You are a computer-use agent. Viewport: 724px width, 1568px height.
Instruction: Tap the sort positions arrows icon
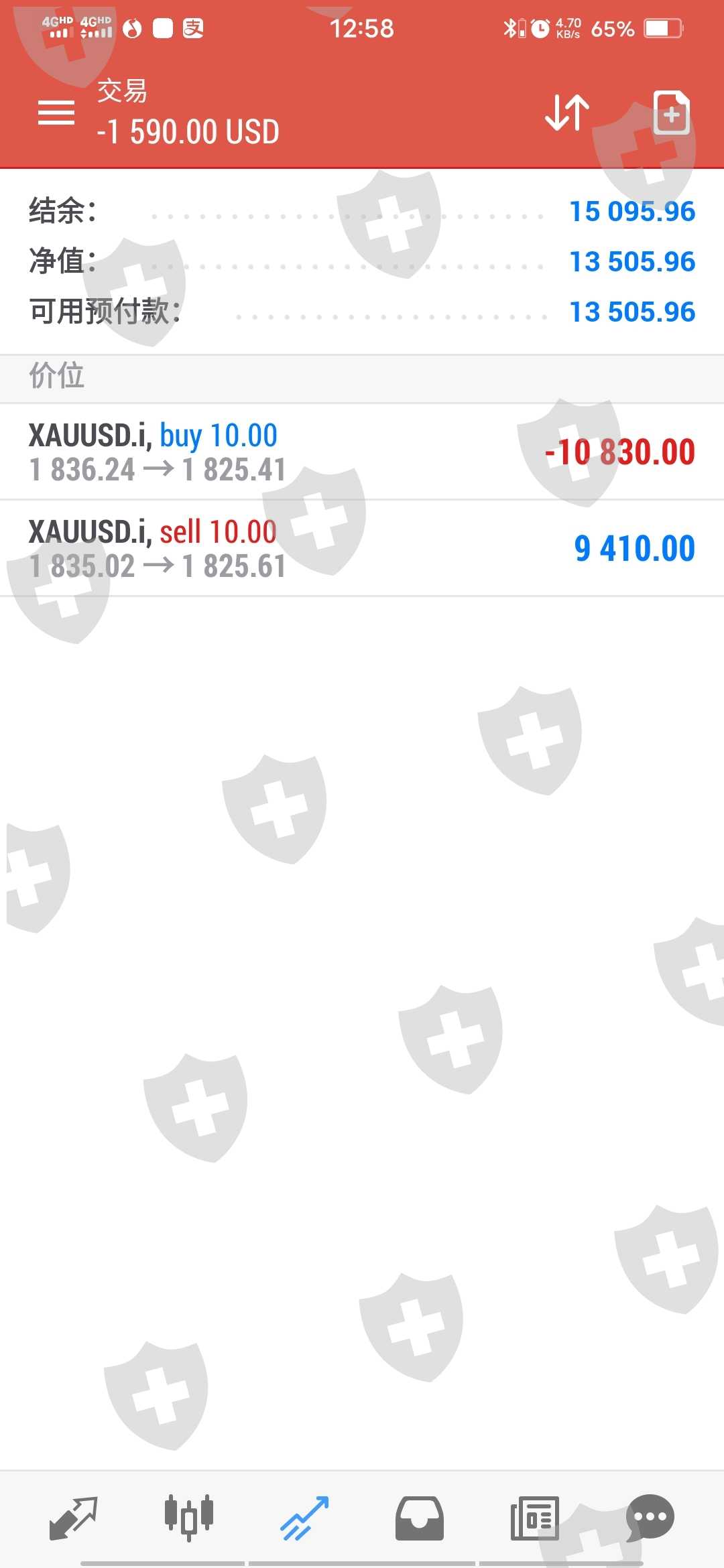[567, 113]
